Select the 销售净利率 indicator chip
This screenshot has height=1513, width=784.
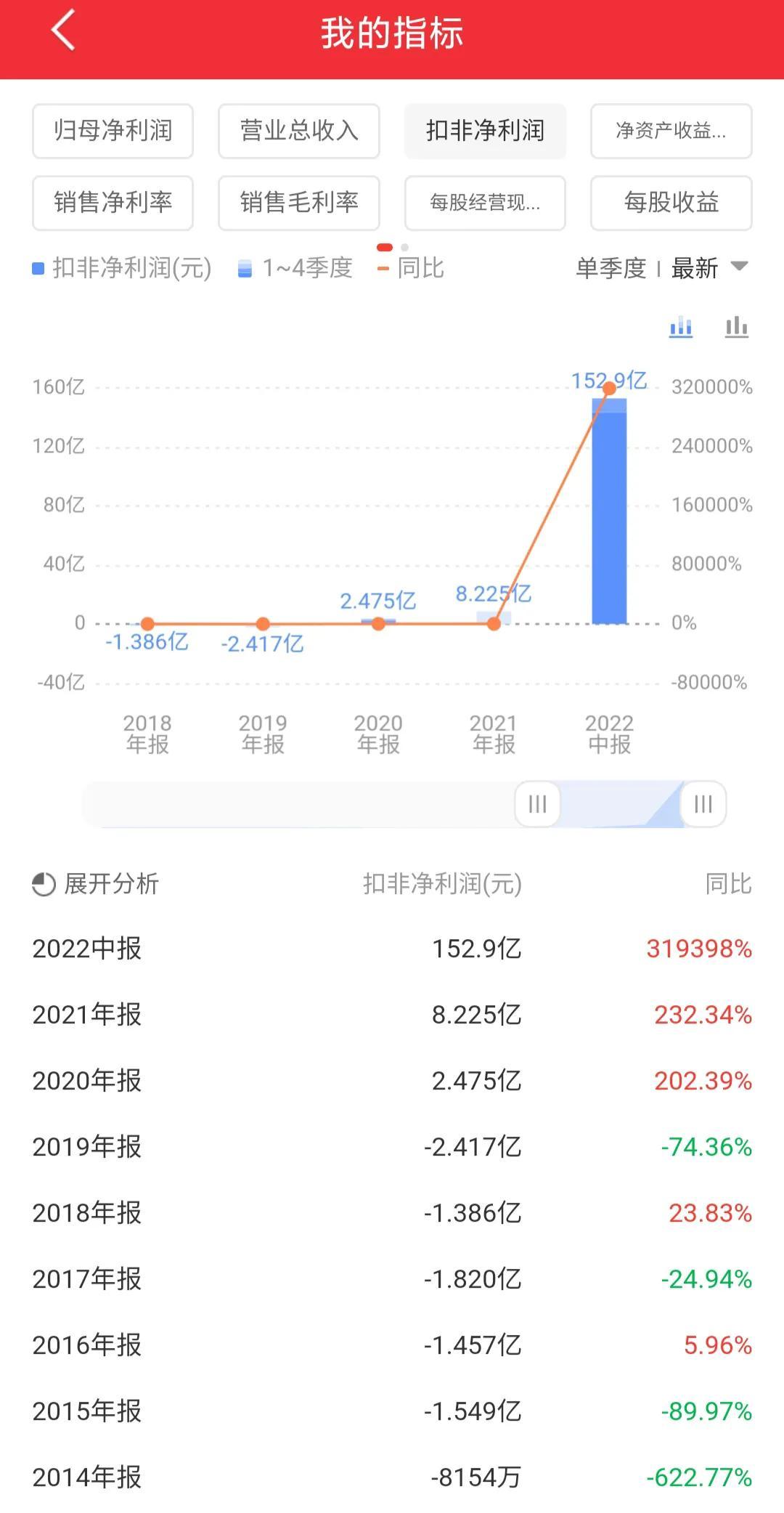(113, 203)
